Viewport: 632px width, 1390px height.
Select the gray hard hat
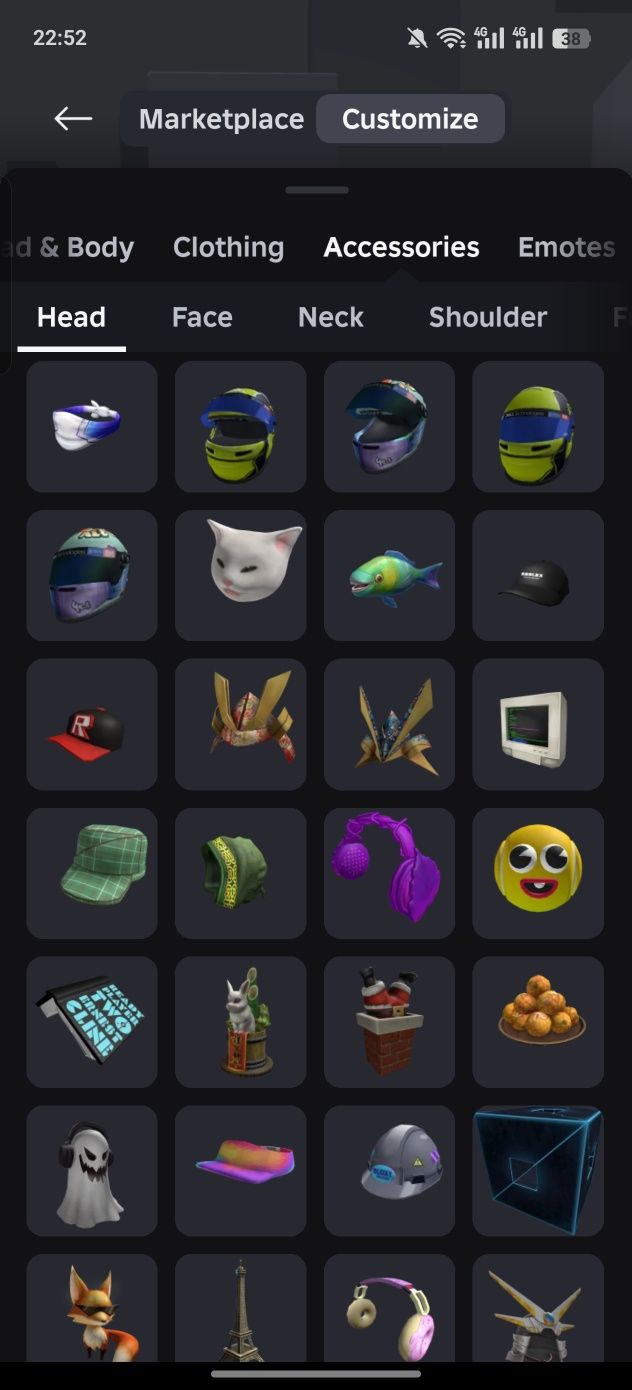[x=389, y=1170]
